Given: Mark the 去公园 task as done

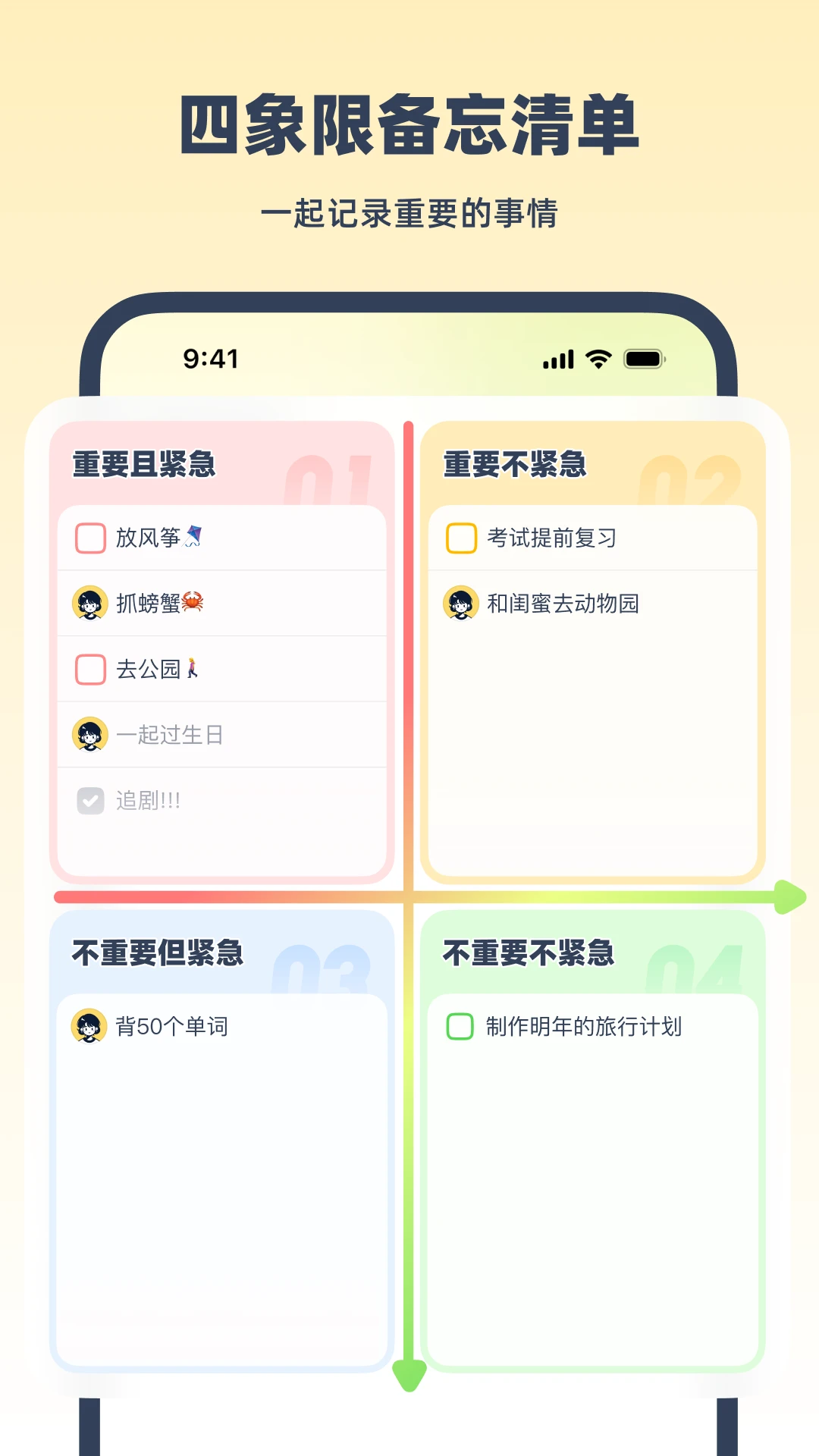Looking at the screenshot, I should tap(90, 670).
